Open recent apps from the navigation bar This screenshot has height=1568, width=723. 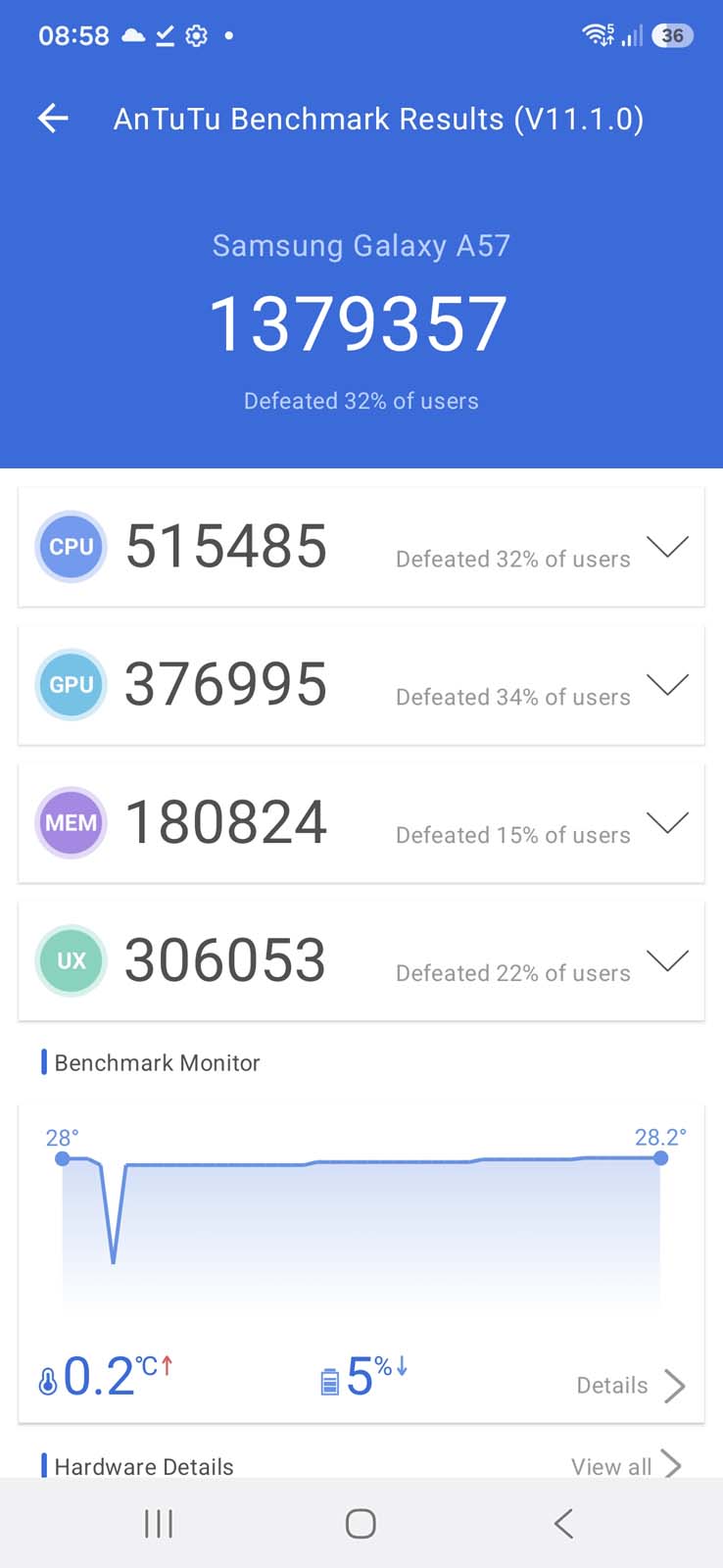point(159,1523)
